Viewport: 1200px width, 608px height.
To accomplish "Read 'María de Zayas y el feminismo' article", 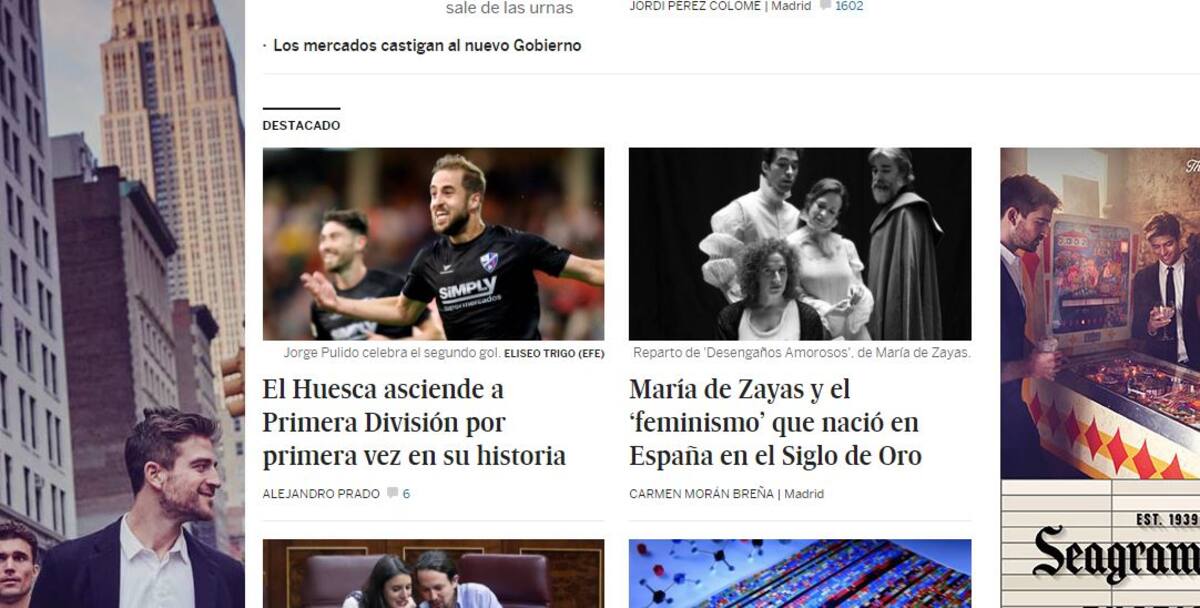I will click(775, 422).
